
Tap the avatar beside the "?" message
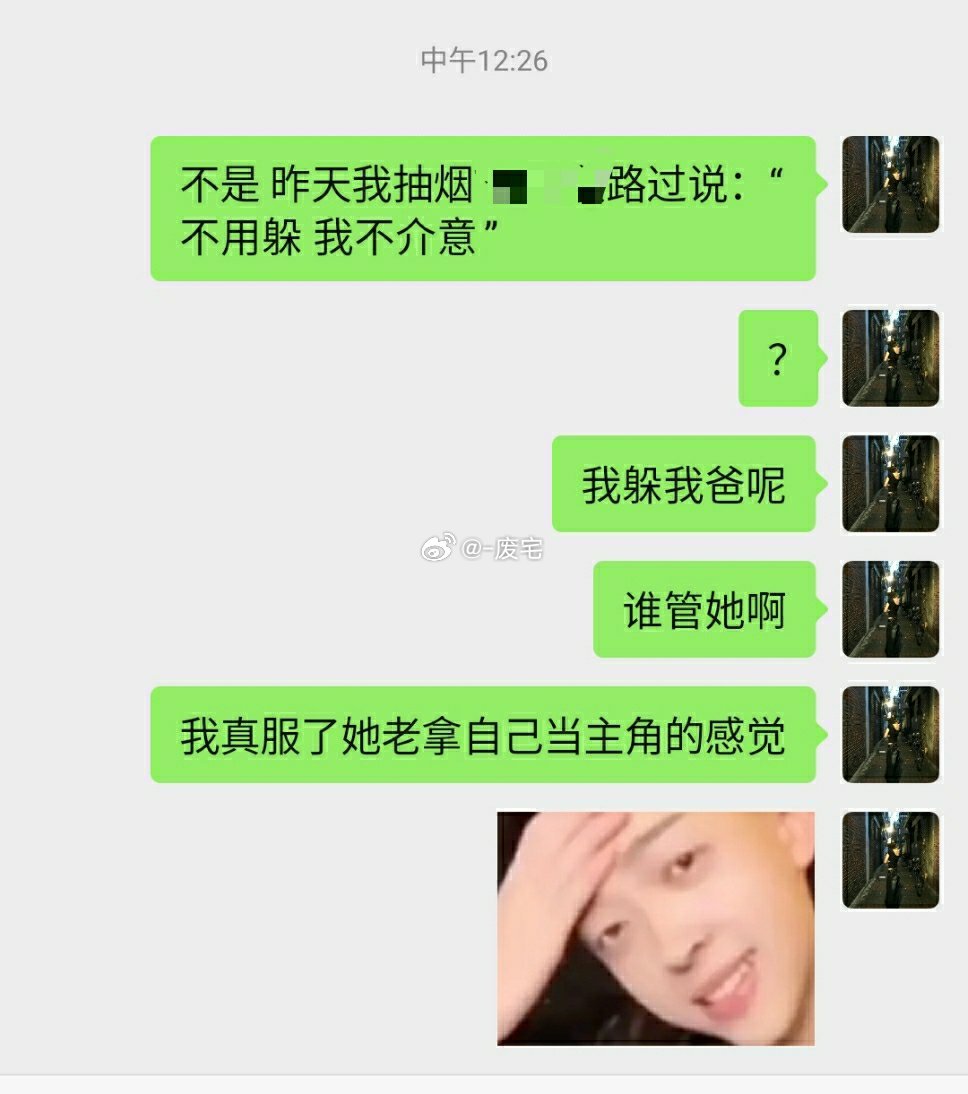pyautogui.click(x=890, y=358)
